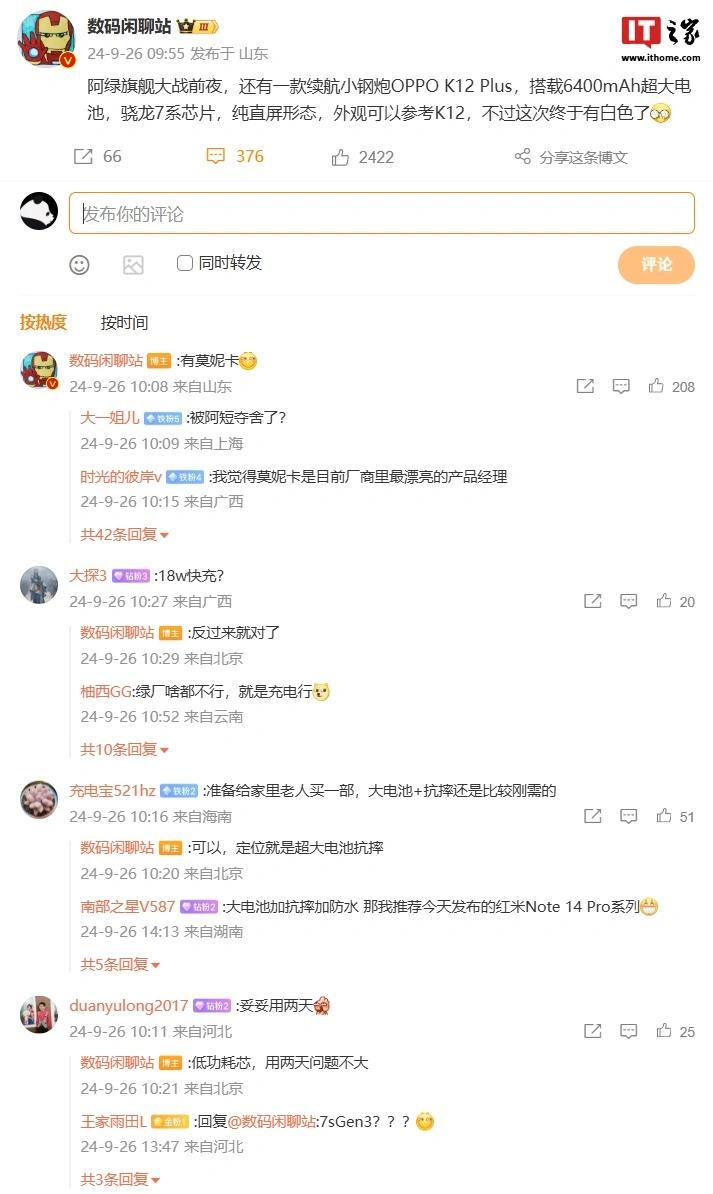713x1194 pixels.
Task: Switch to the 按热度 sorting tab
Action: coord(43,322)
